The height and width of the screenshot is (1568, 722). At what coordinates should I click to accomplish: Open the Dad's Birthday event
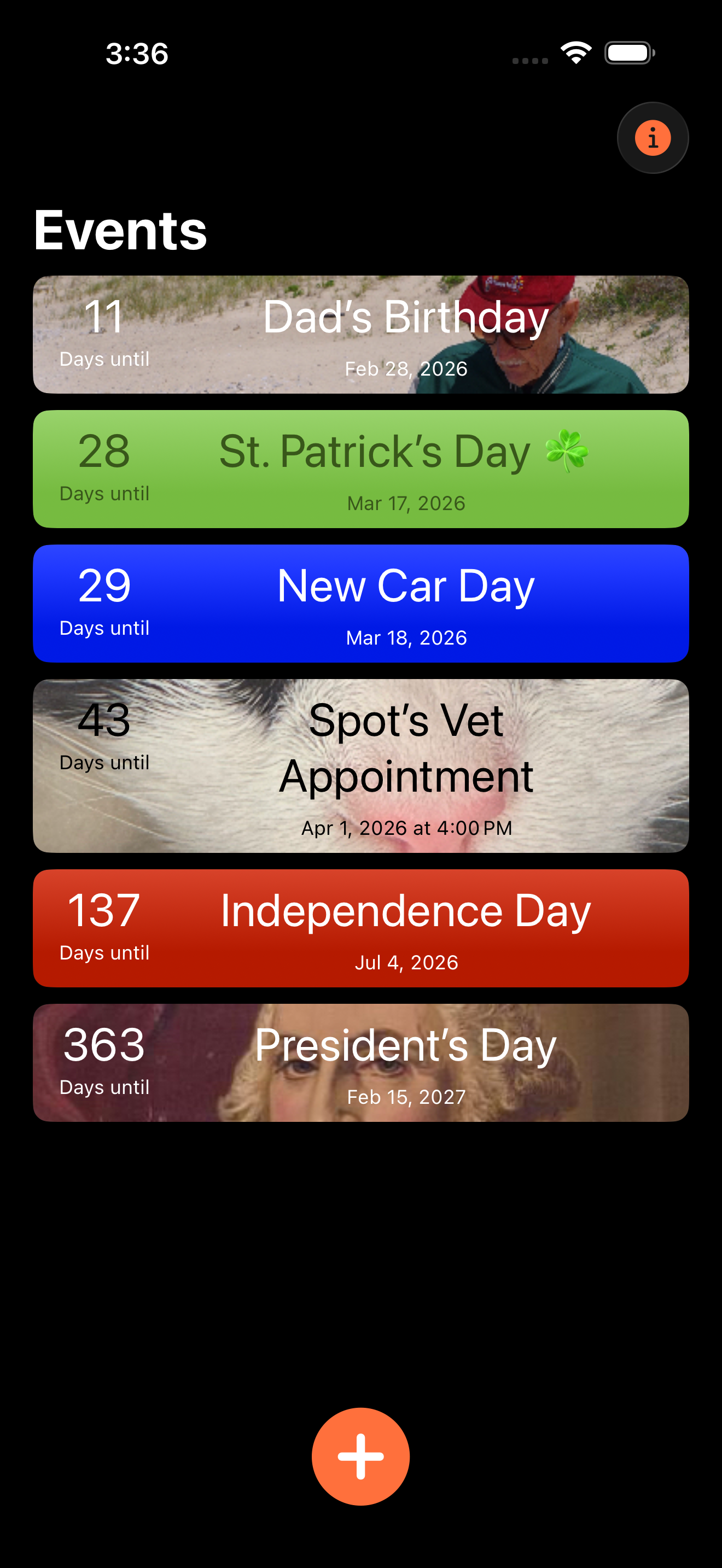[x=360, y=334]
